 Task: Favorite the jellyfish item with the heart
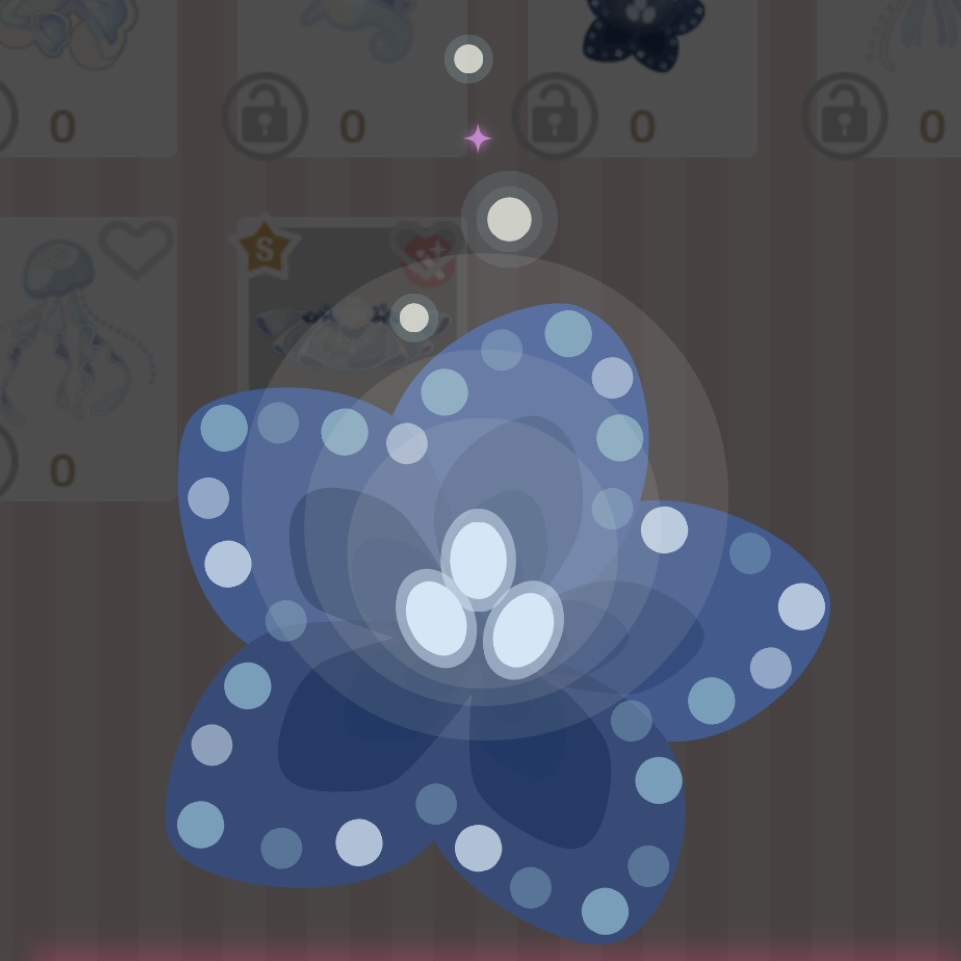click(x=137, y=248)
